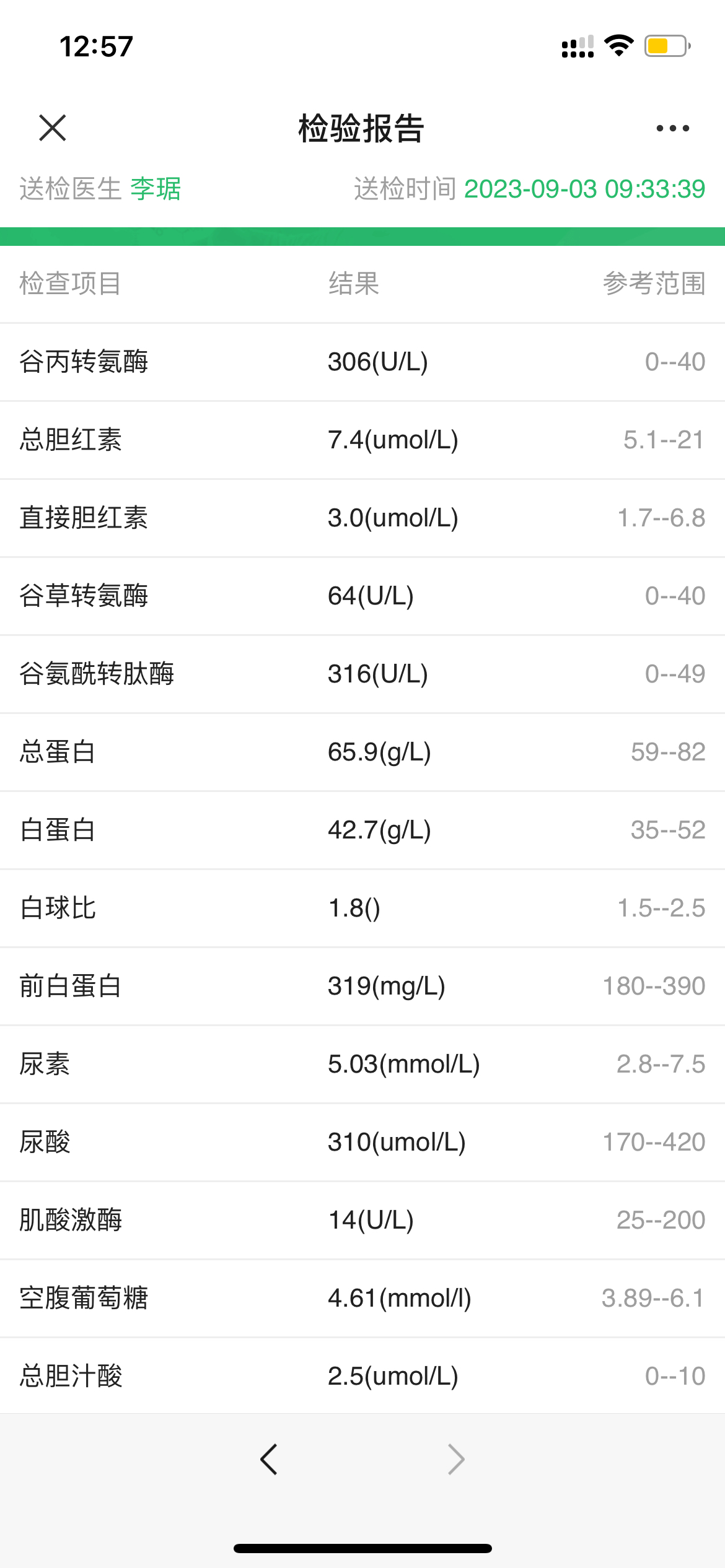The height and width of the screenshot is (1568, 725).
Task: Go back with the bottom left arrow
Action: point(269,1460)
